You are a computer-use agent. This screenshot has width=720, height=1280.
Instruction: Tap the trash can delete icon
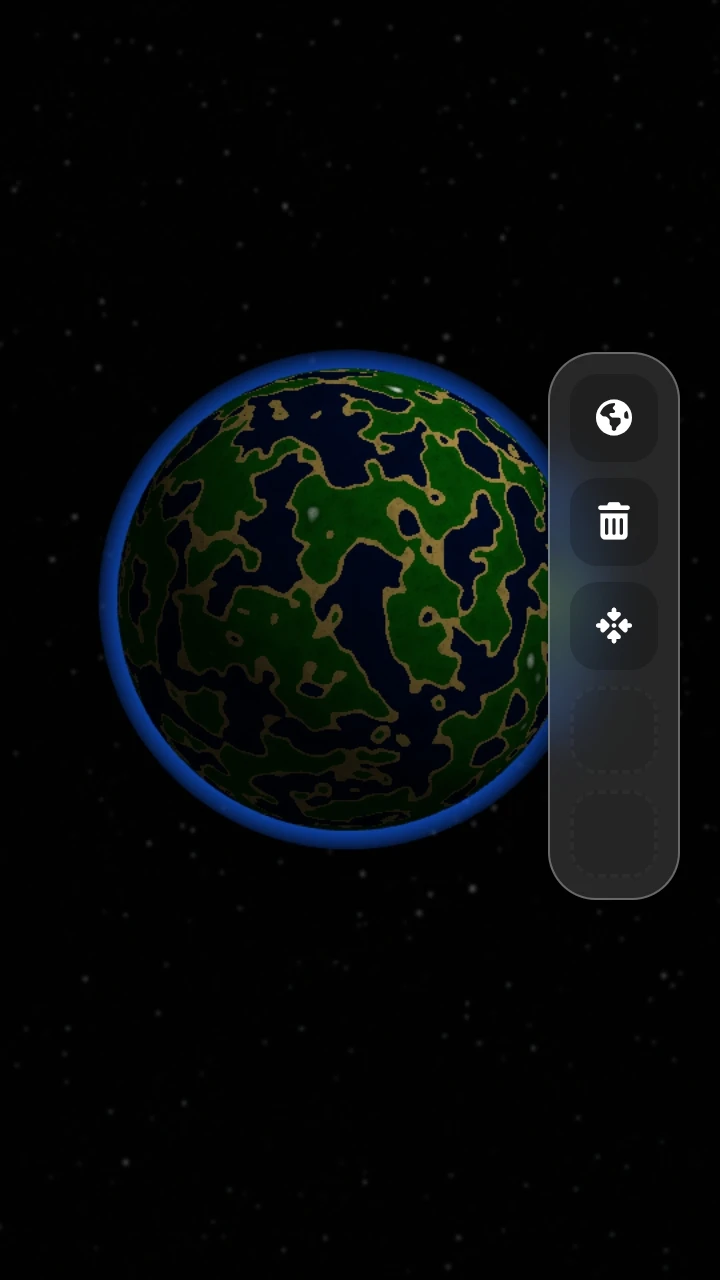614,521
